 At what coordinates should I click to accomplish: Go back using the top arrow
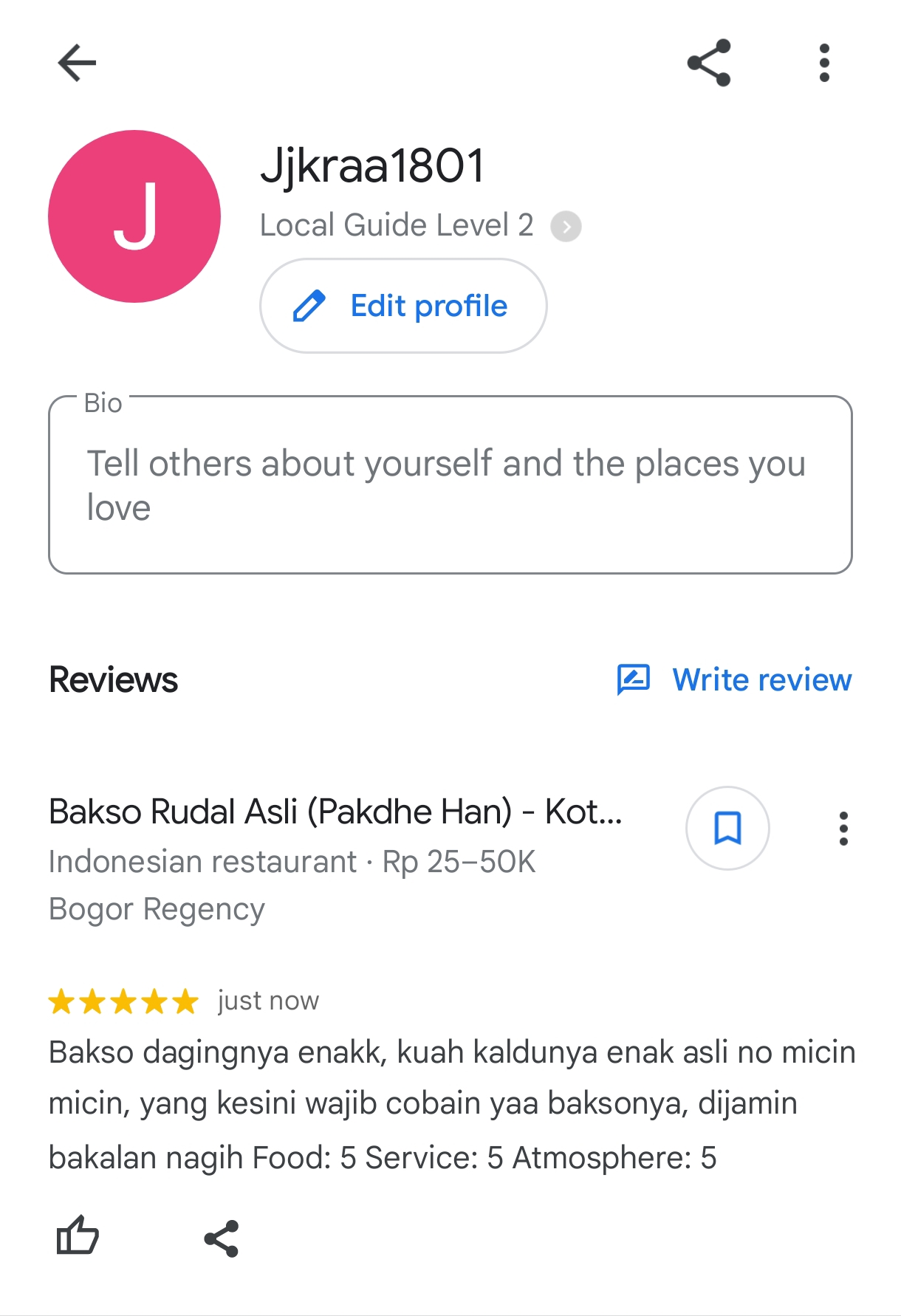[x=77, y=63]
